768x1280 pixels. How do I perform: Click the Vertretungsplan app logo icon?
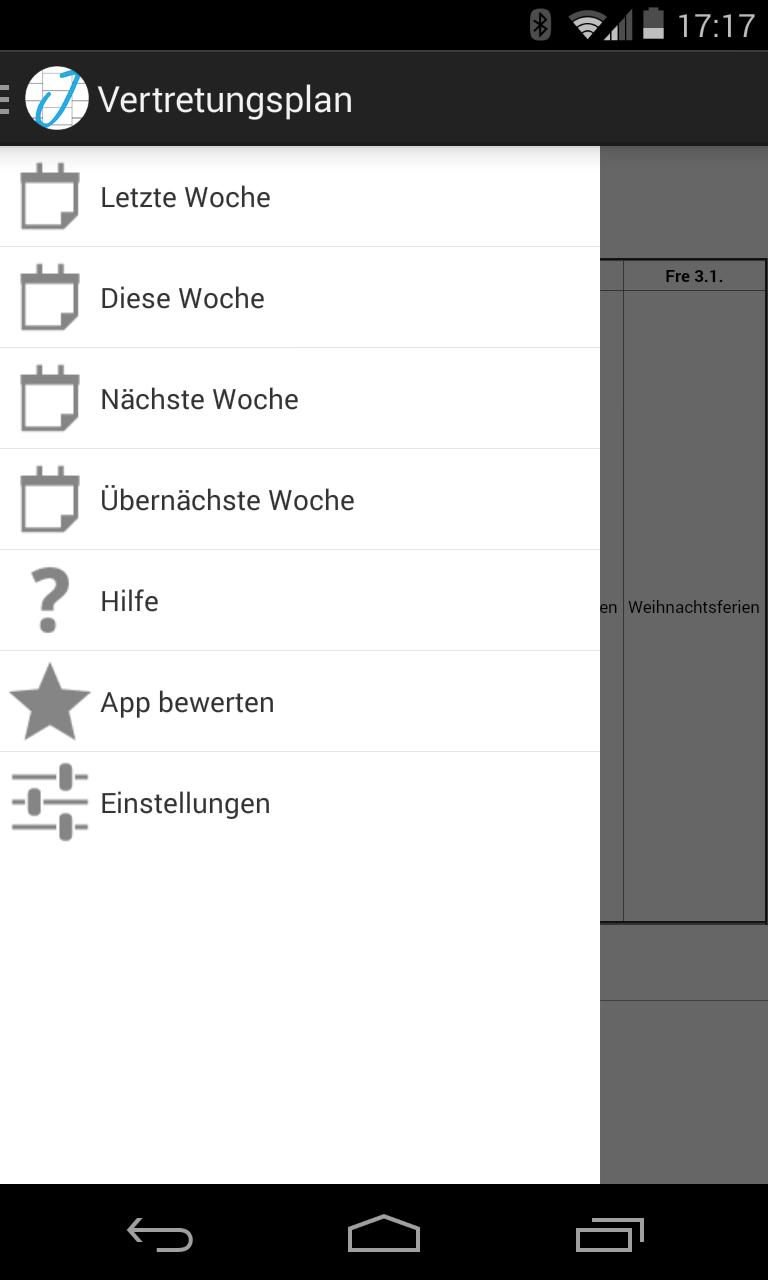(x=57, y=98)
